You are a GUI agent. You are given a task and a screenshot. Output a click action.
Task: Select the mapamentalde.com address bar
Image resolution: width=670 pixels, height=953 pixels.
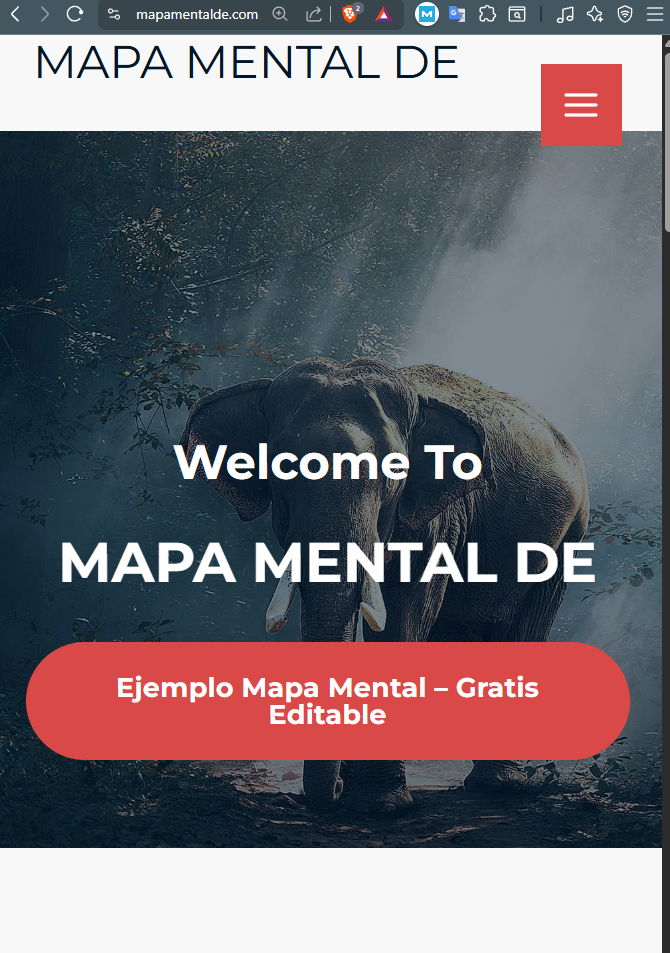pos(196,14)
